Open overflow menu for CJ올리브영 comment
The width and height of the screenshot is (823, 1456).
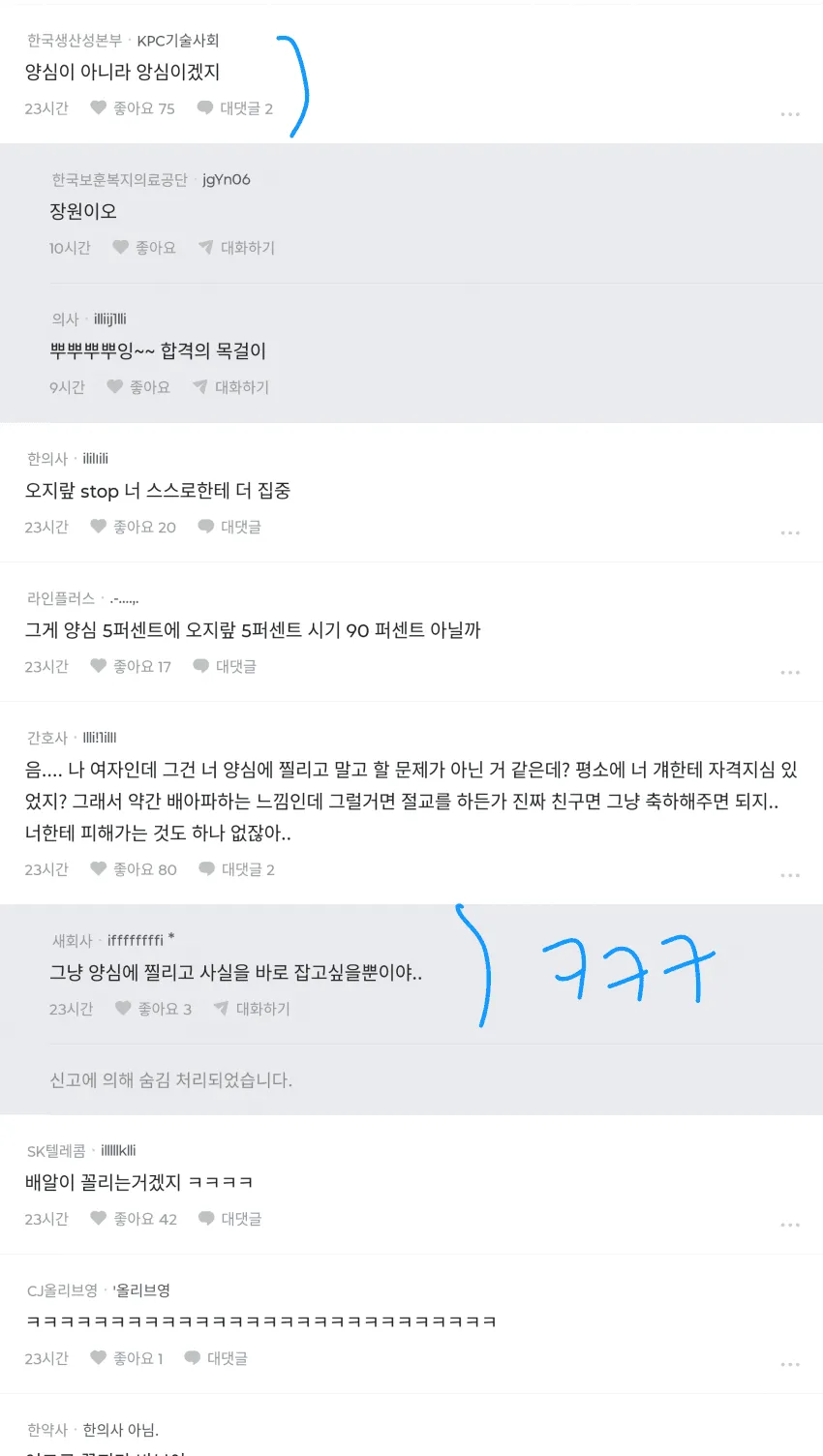click(x=790, y=1364)
